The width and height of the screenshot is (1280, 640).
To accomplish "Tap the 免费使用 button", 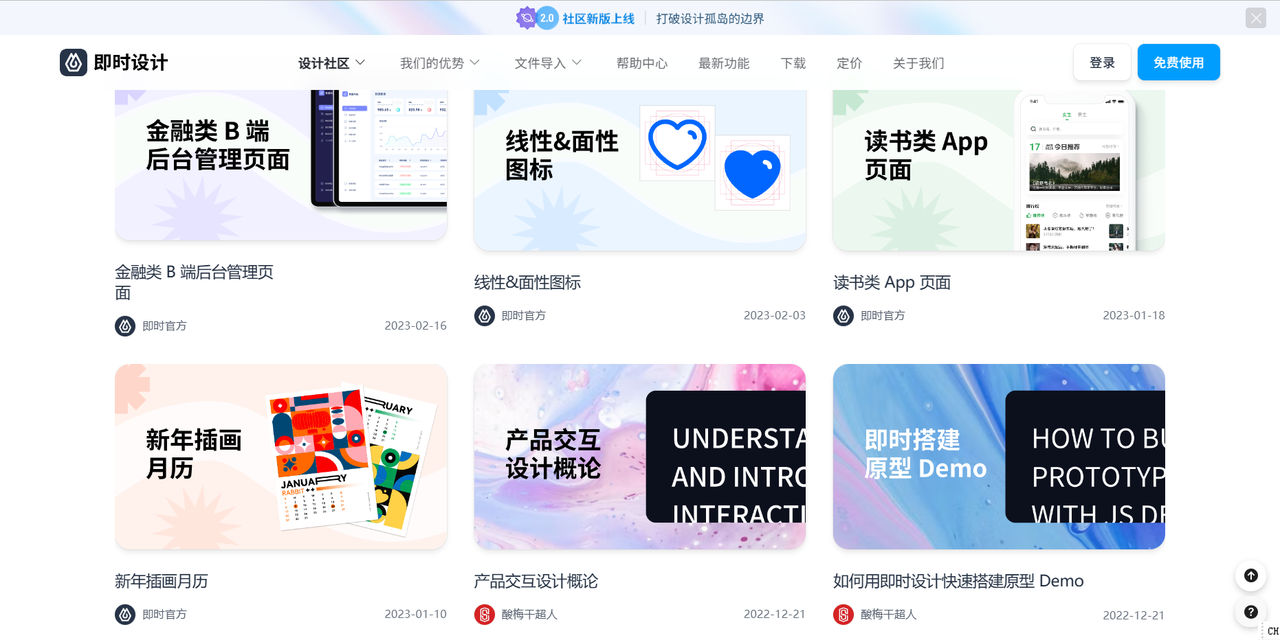I will (x=1178, y=62).
